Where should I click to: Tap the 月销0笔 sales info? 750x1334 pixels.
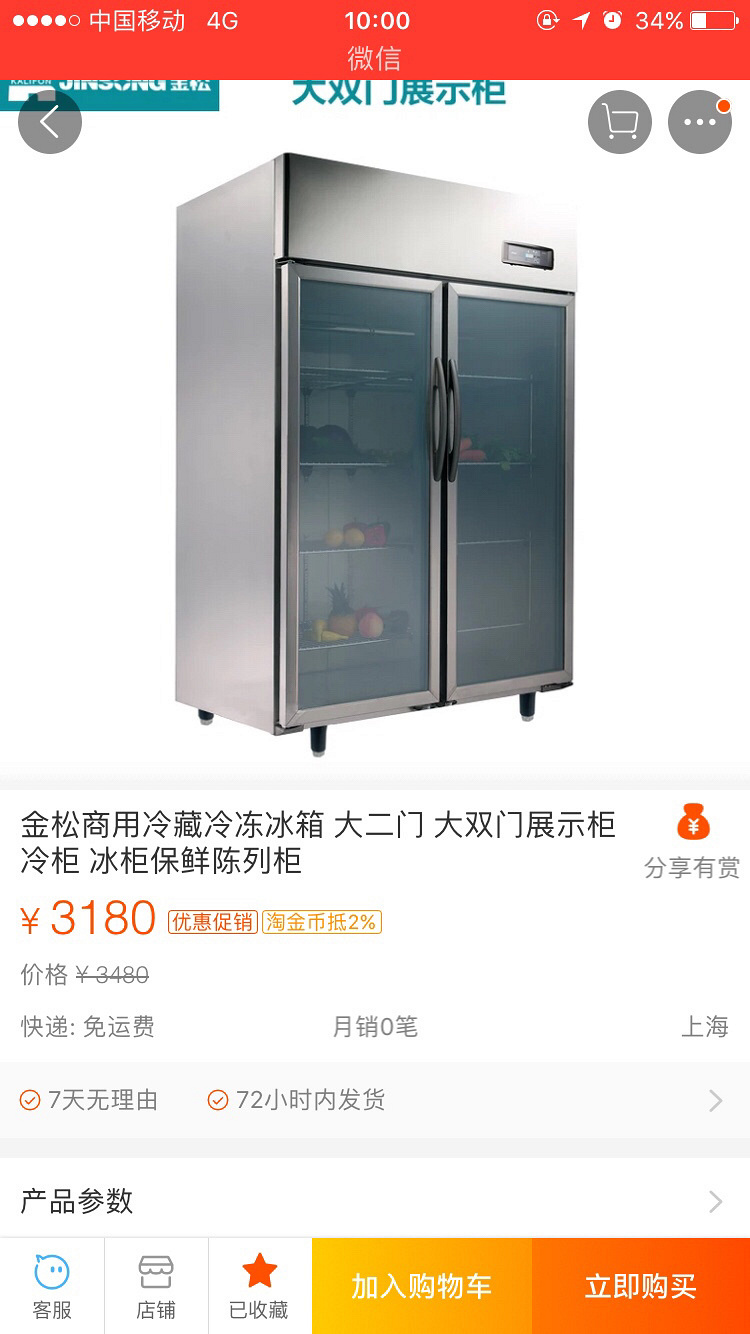(374, 1027)
